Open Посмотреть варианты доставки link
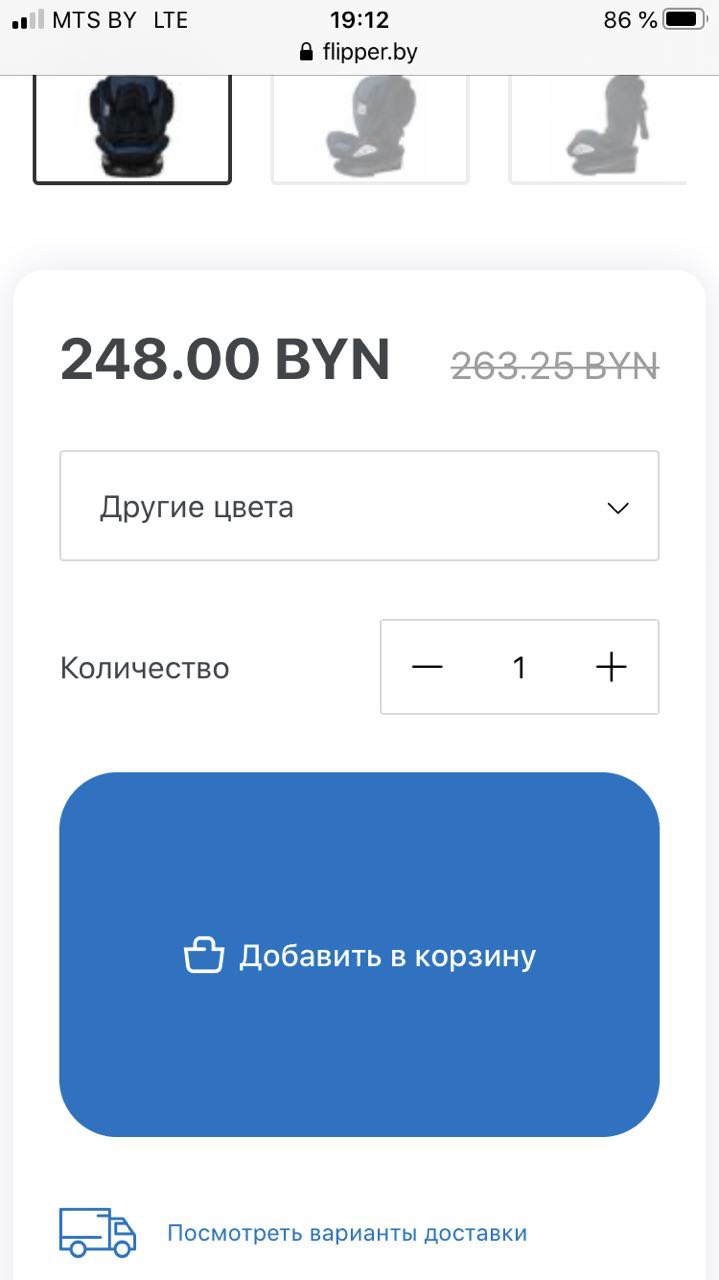This screenshot has width=719, height=1280. tap(346, 1233)
